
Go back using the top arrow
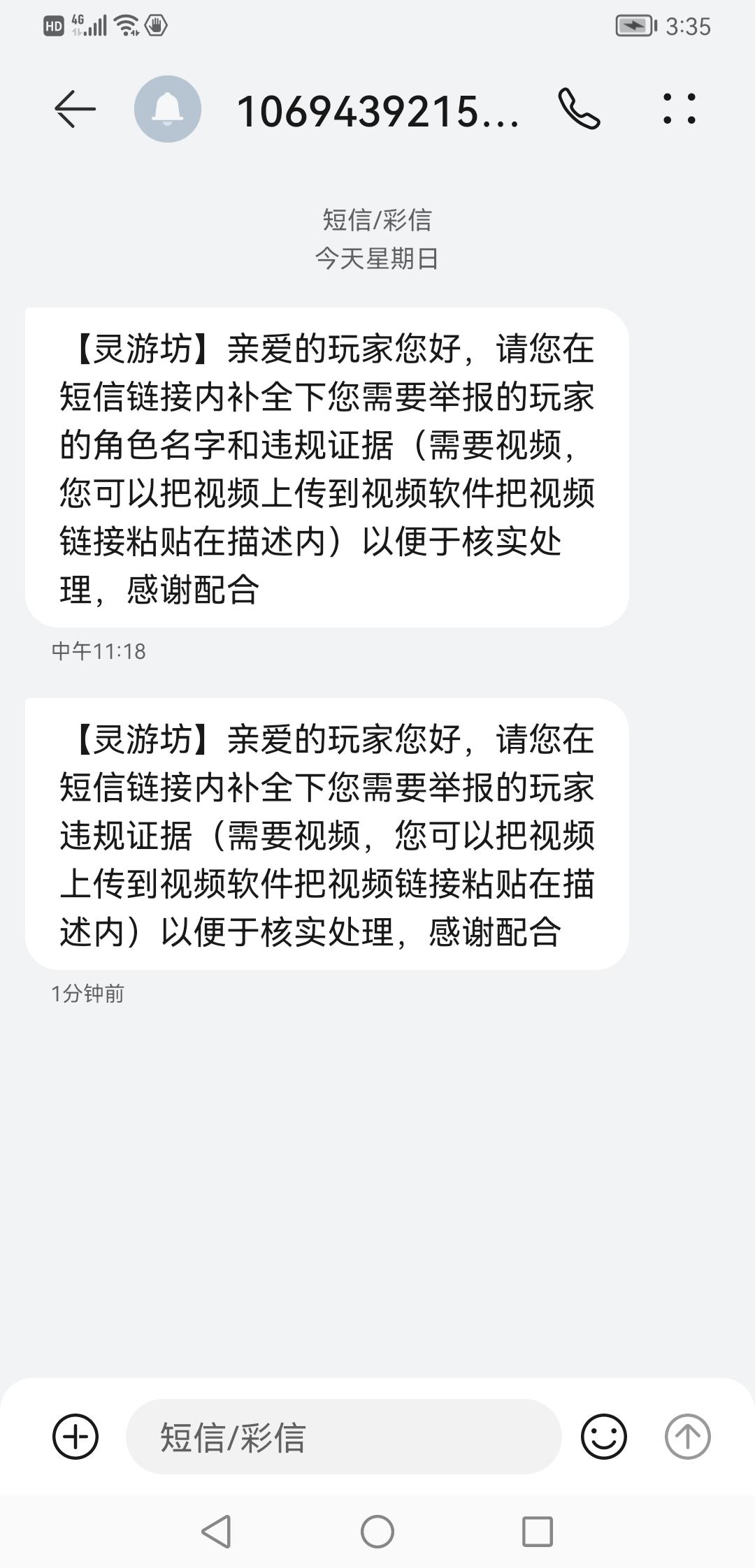click(x=75, y=109)
